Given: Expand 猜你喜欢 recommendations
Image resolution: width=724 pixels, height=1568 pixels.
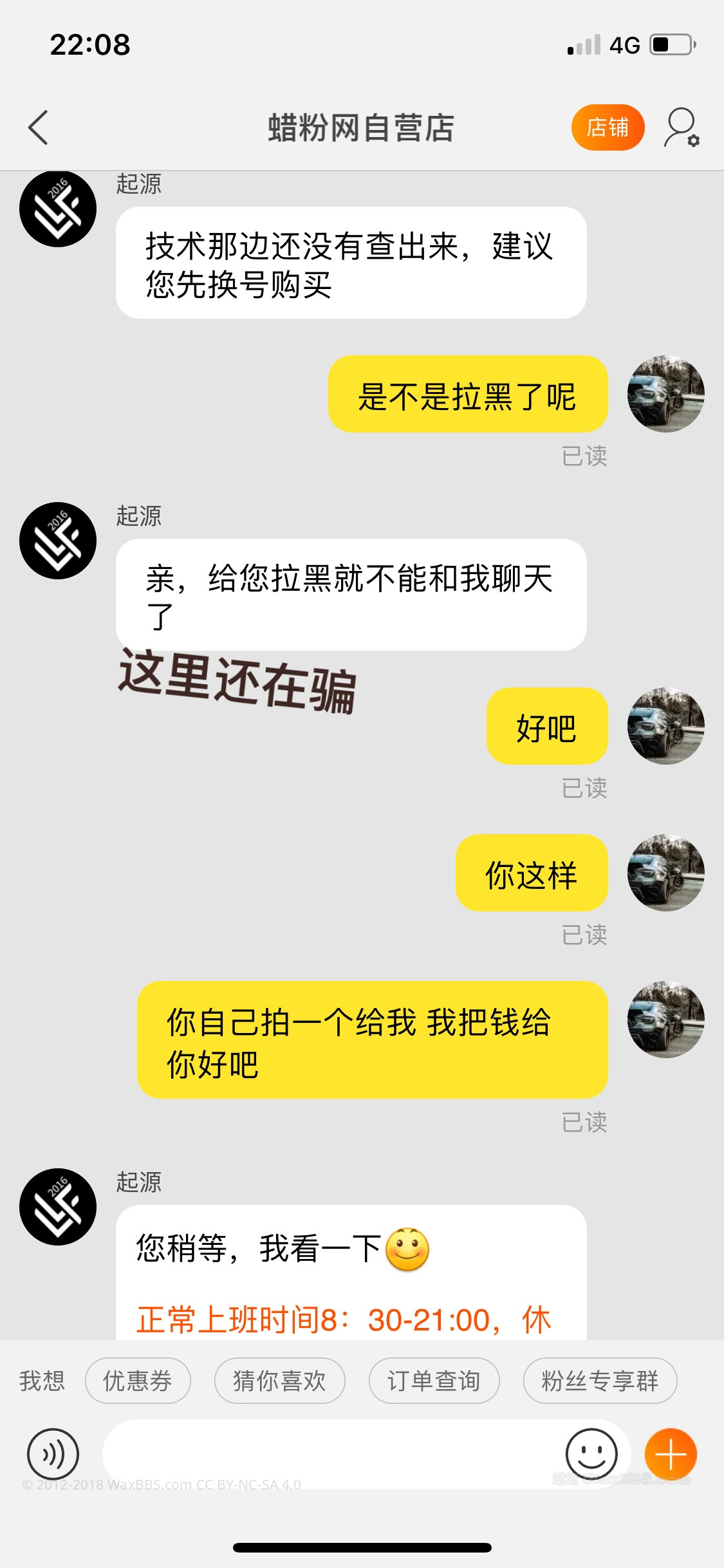Looking at the screenshot, I should pos(278,1380).
